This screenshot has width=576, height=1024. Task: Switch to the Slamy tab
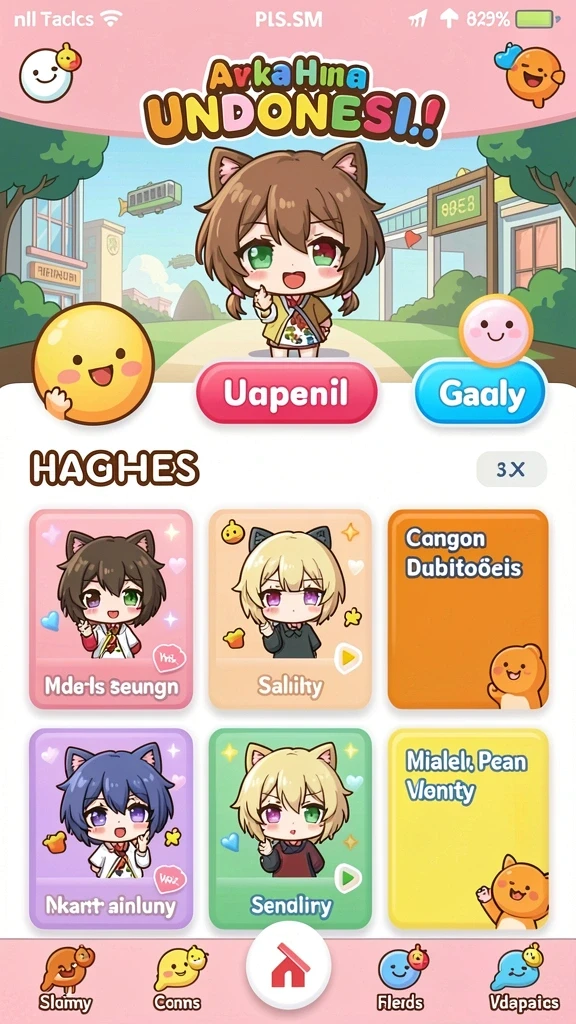click(x=65, y=979)
